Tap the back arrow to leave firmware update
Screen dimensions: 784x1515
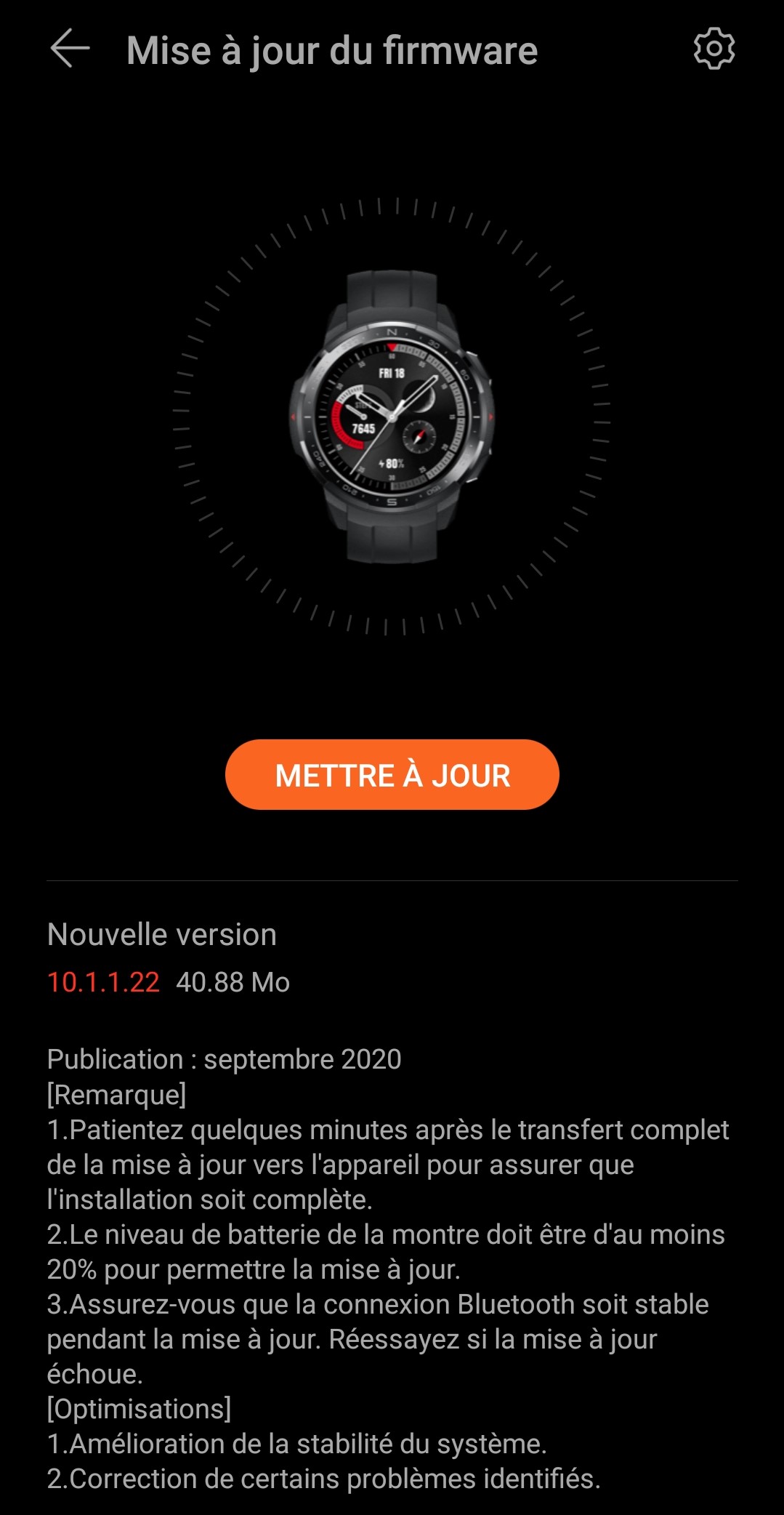[69, 51]
